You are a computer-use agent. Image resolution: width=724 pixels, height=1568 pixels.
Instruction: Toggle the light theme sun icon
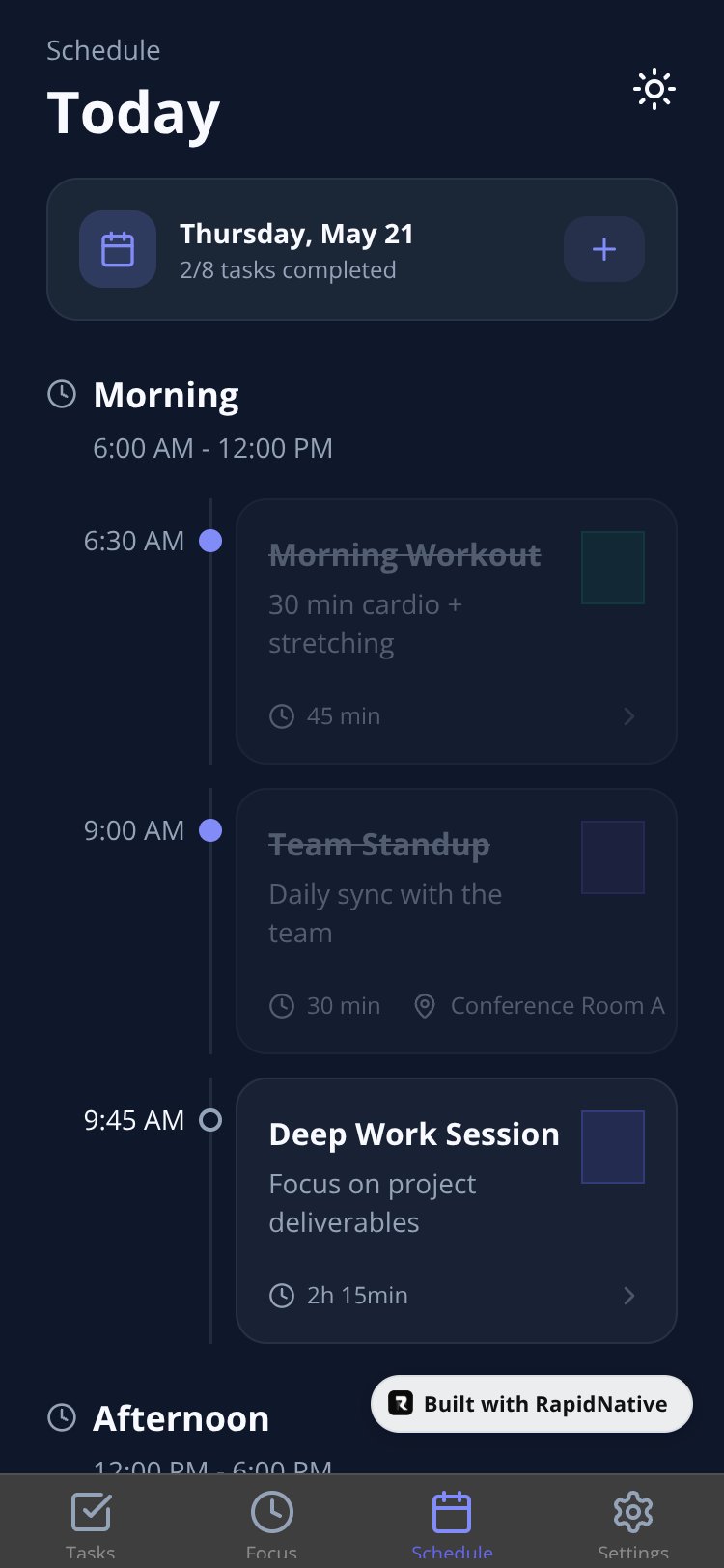pyautogui.click(x=654, y=89)
